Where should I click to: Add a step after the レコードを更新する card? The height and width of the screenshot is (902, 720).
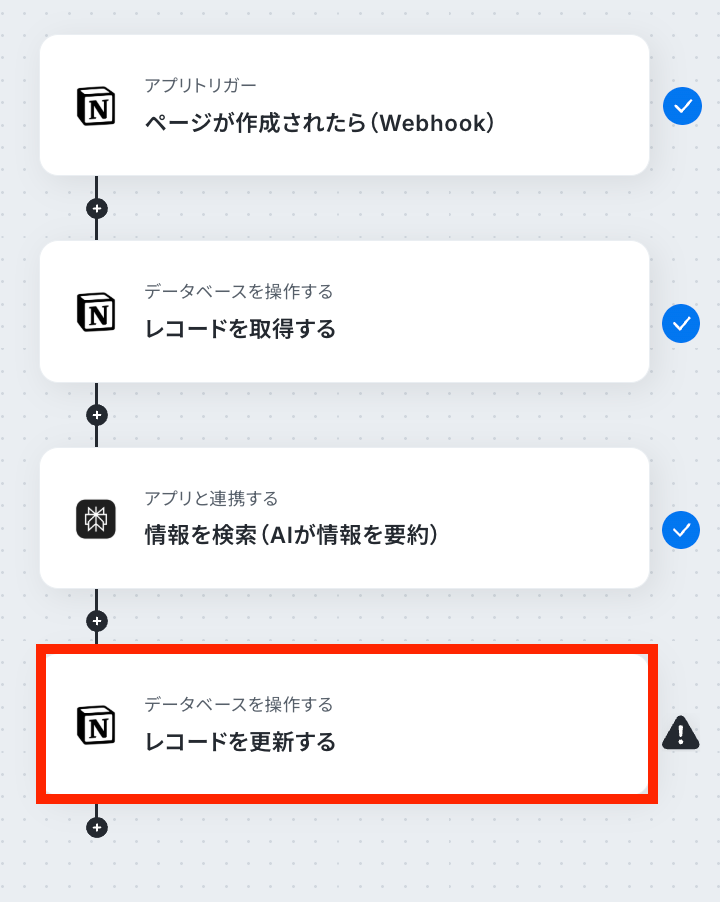pos(97,828)
